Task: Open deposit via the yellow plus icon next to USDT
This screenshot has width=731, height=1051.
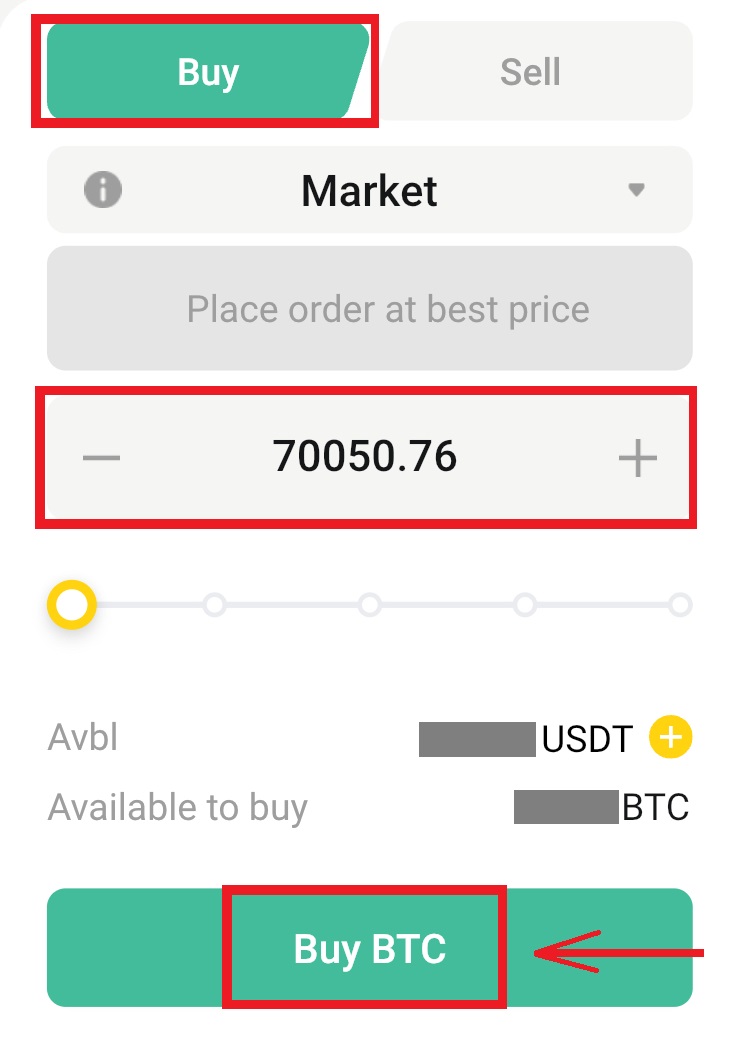Action: coord(668,737)
